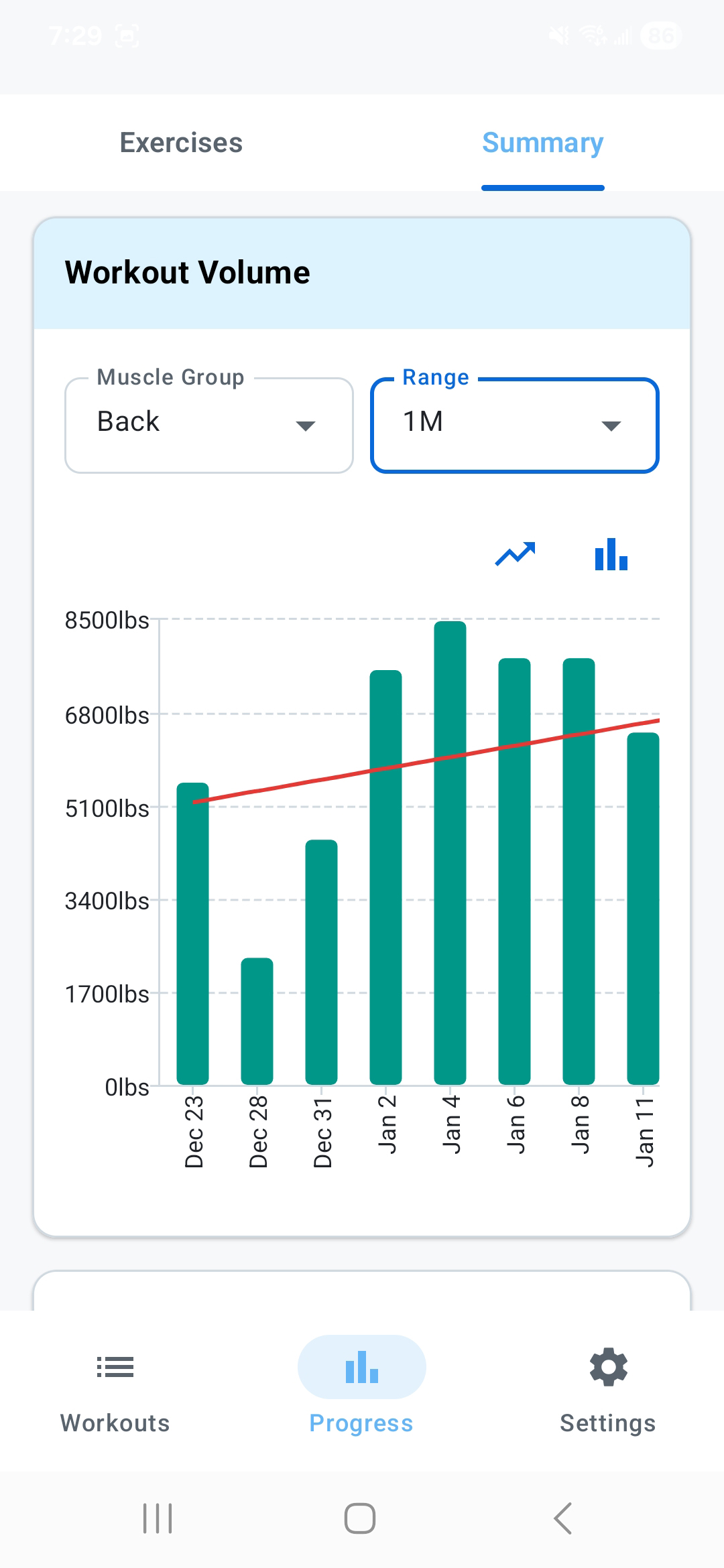Screen dimensions: 724x1568
Task: Open the Workouts list icon
Action: (x=115, y=1367)
